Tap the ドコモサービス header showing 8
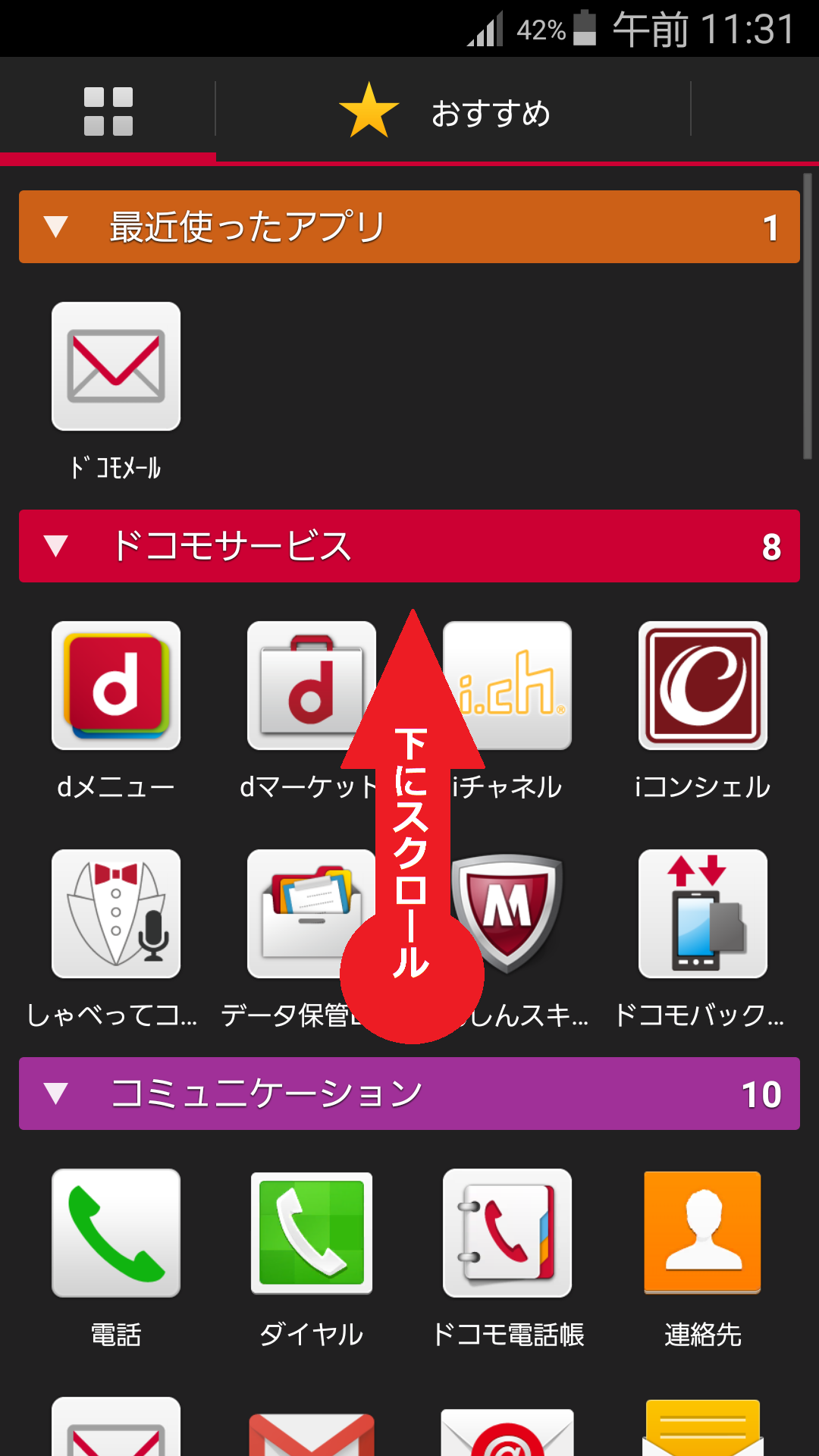Screen dimensions: 819x1456 pyautogui.click(x=409, y=548)
